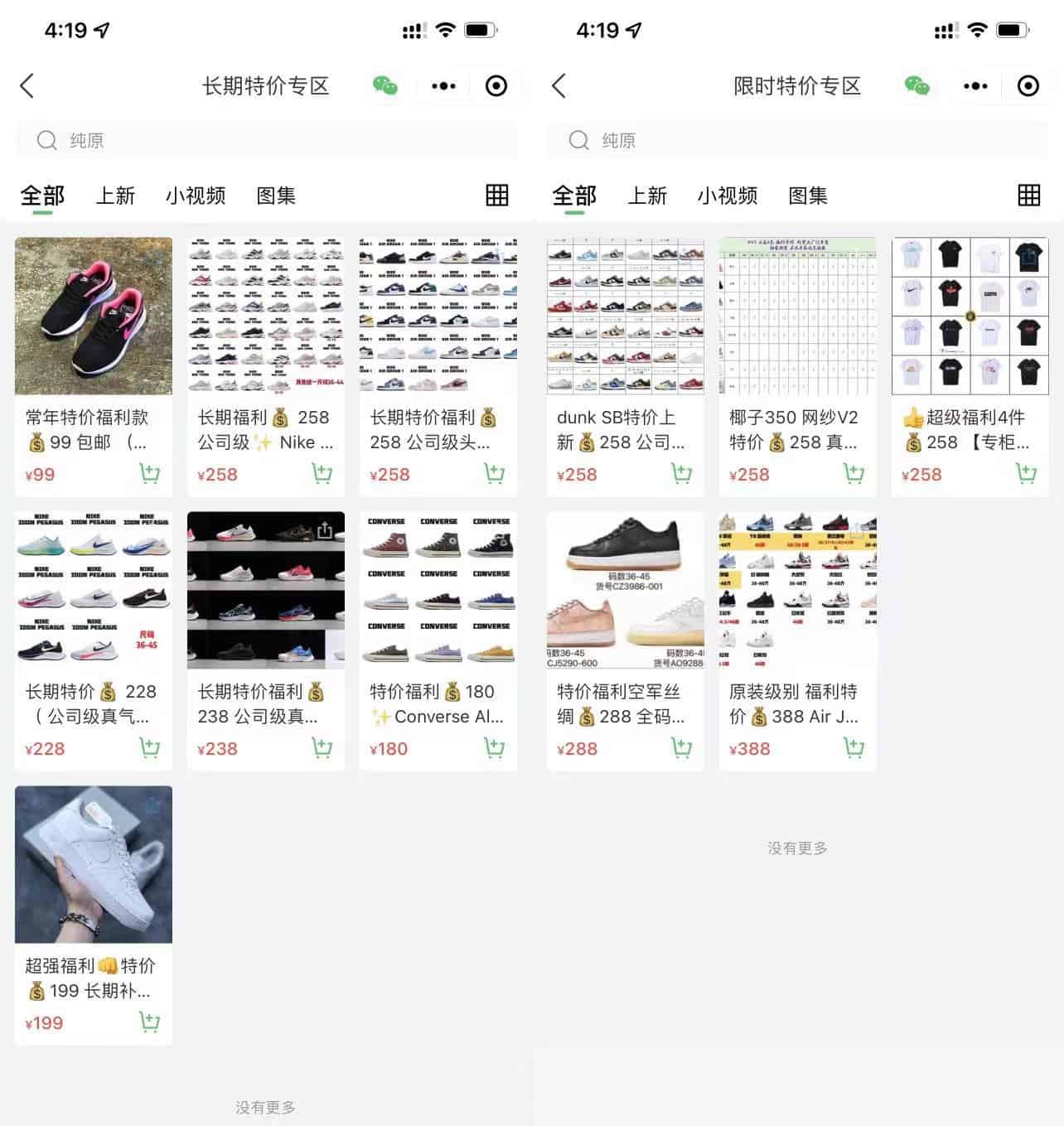The image size is (1064, 1126).
Task: Toggle grid layout view on 限时特价专区 page
Action: click(1028, 196)
